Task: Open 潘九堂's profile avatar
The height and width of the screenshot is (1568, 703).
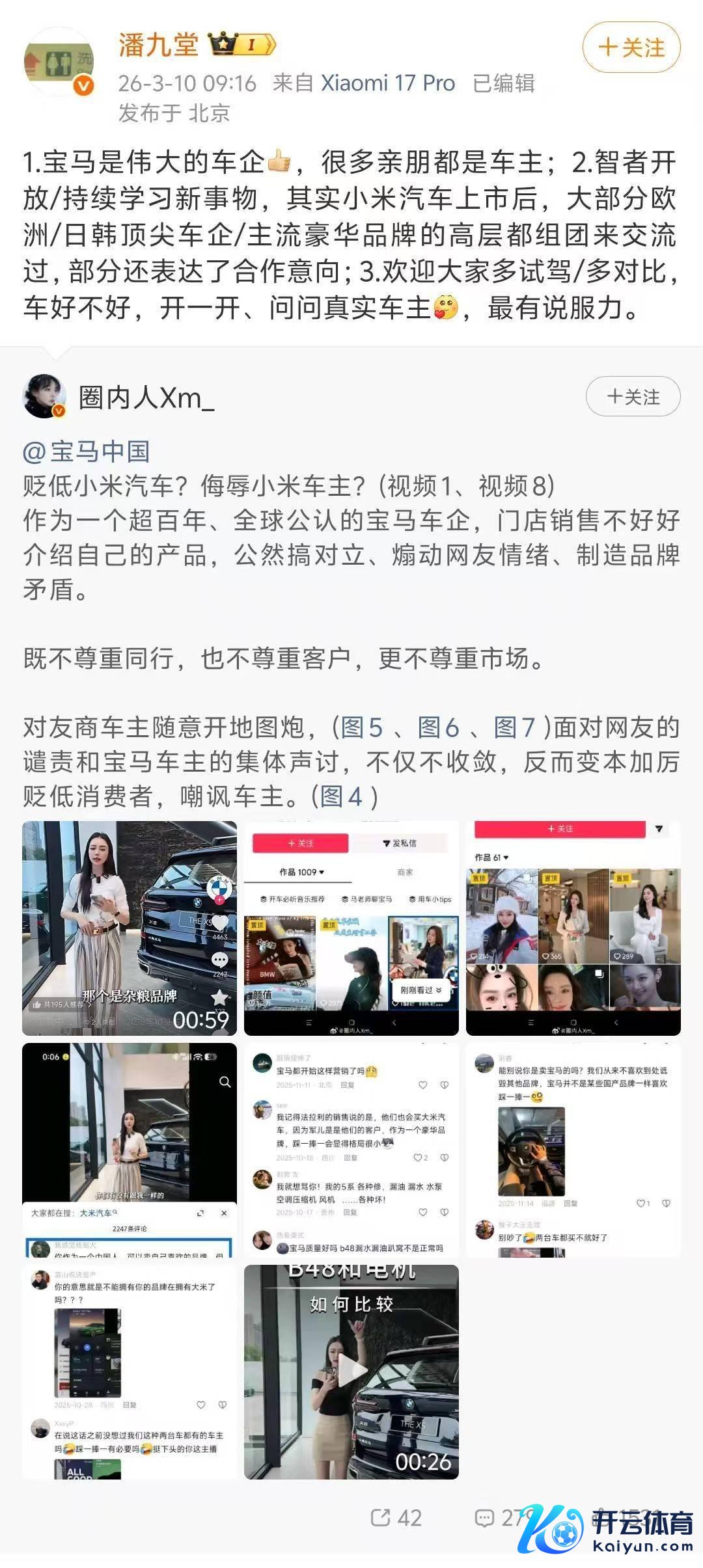Action: coord(59,62)
